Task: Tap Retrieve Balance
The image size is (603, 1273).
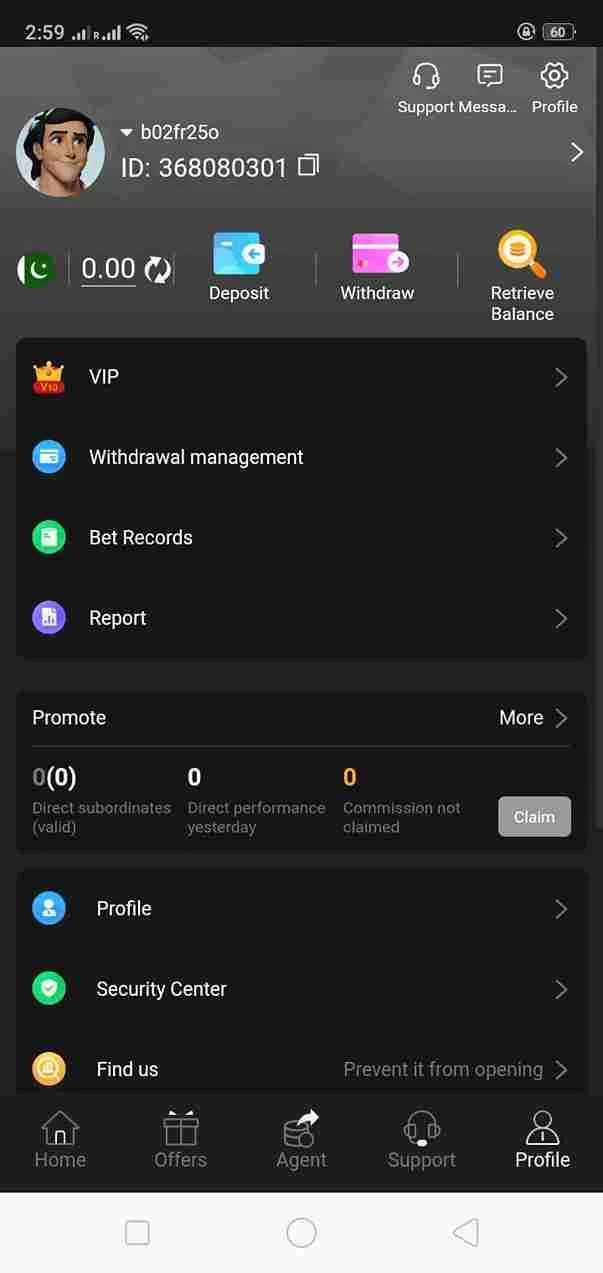Action: 522,275
